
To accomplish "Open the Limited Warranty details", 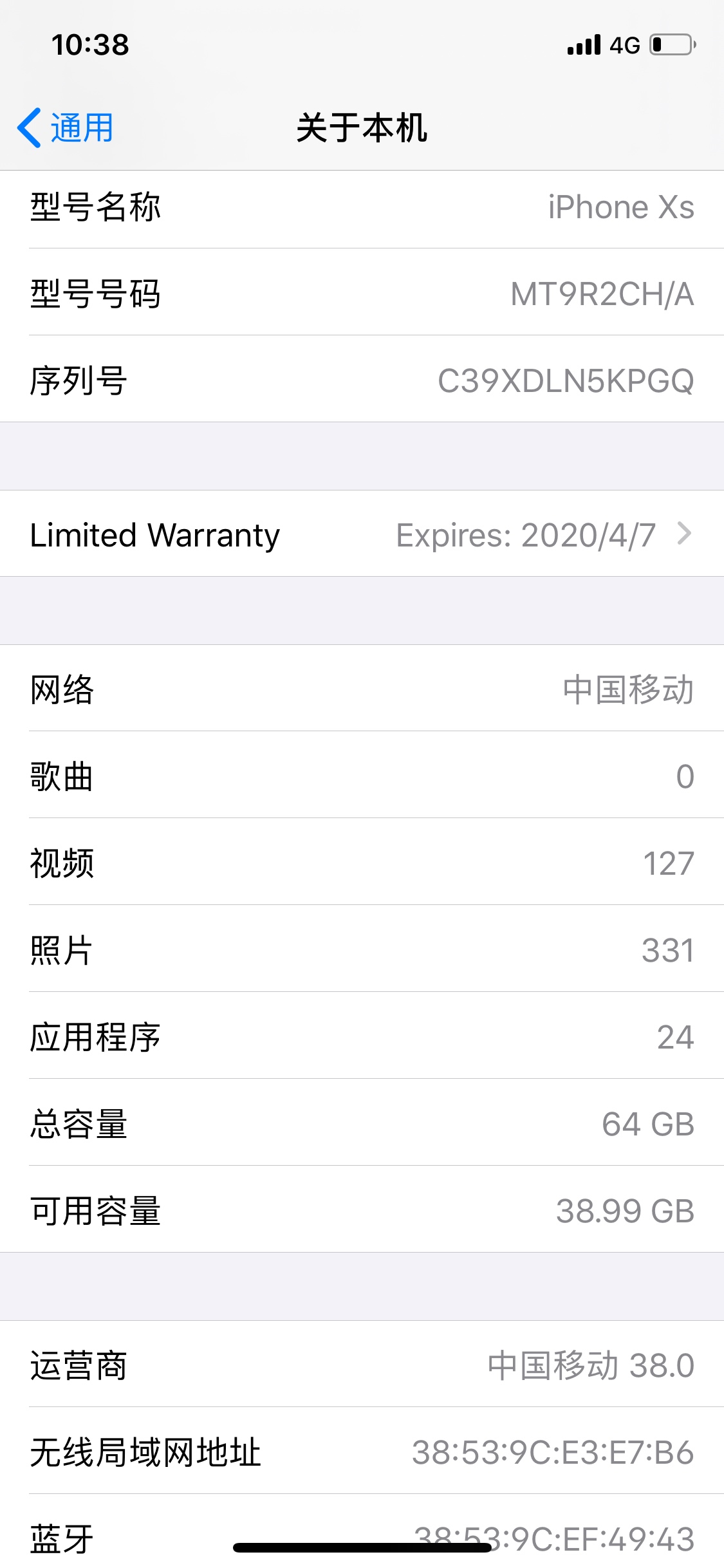I will pyautogui.click(x=362, y=534).
